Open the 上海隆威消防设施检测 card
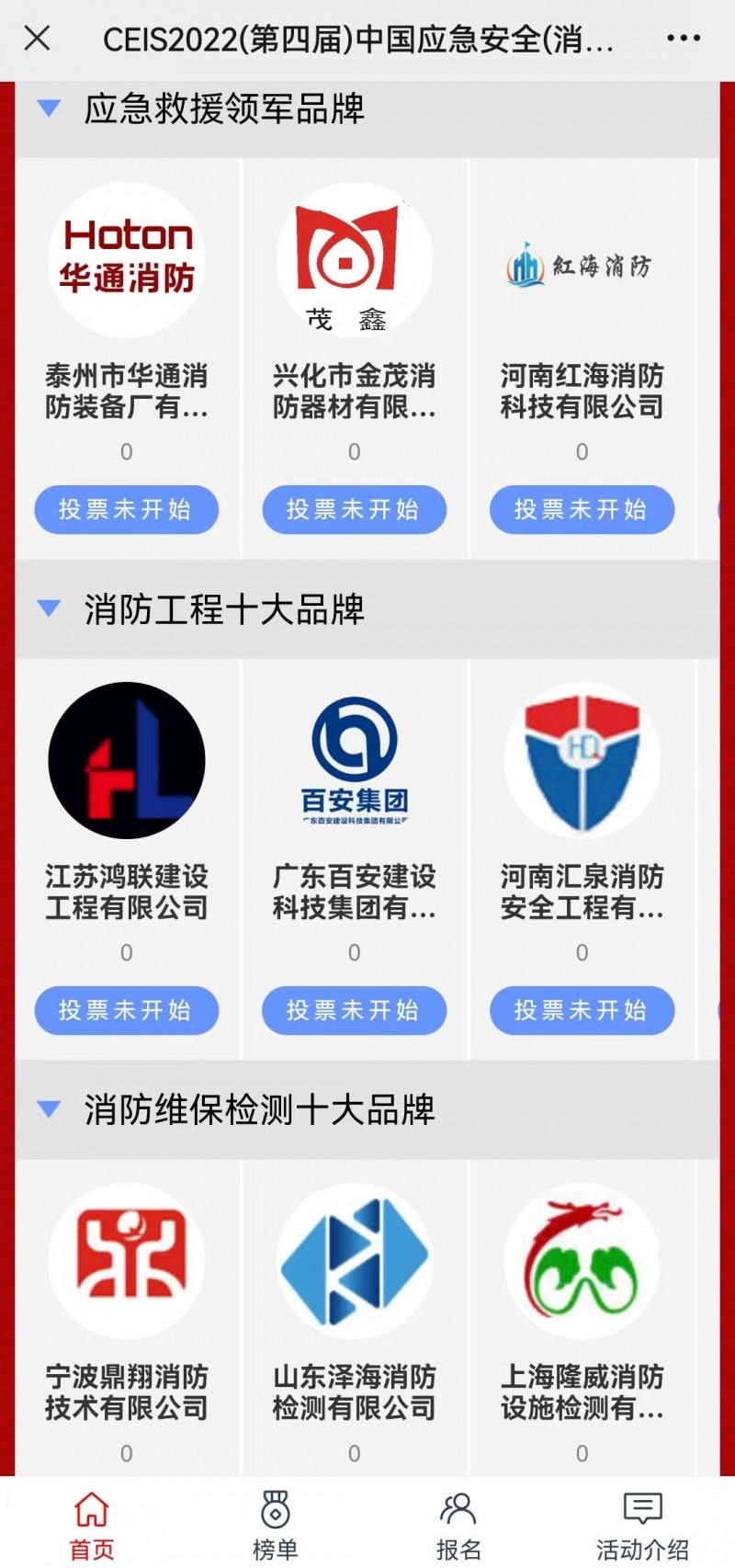This screenshot has width=735, height=1568. click(582, 1261)
